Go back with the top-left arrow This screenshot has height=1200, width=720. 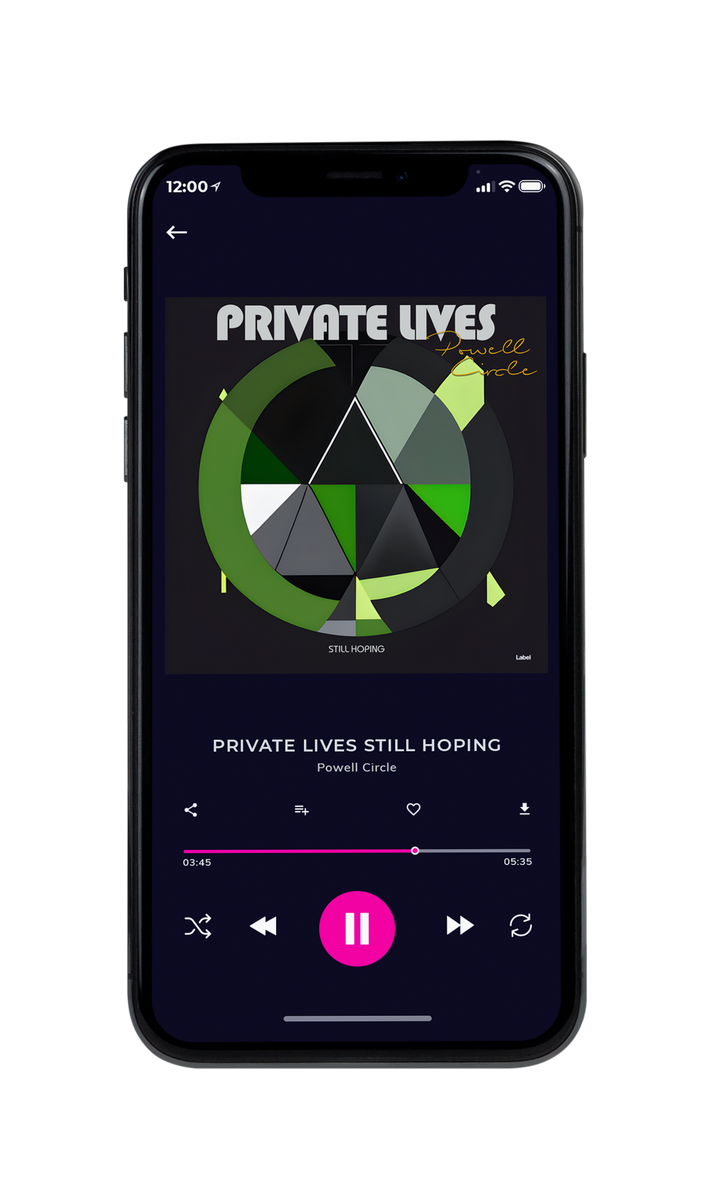(177, 232)
